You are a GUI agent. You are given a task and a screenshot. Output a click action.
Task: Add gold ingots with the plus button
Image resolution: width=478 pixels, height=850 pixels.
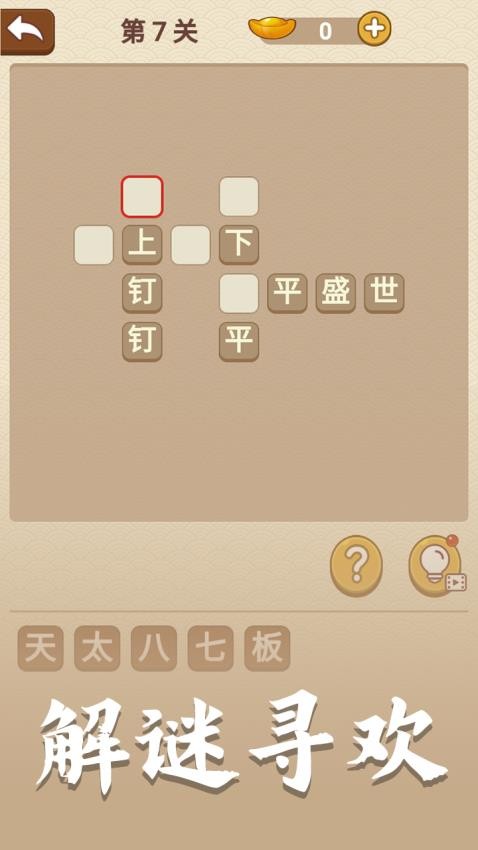click(374, 29)
